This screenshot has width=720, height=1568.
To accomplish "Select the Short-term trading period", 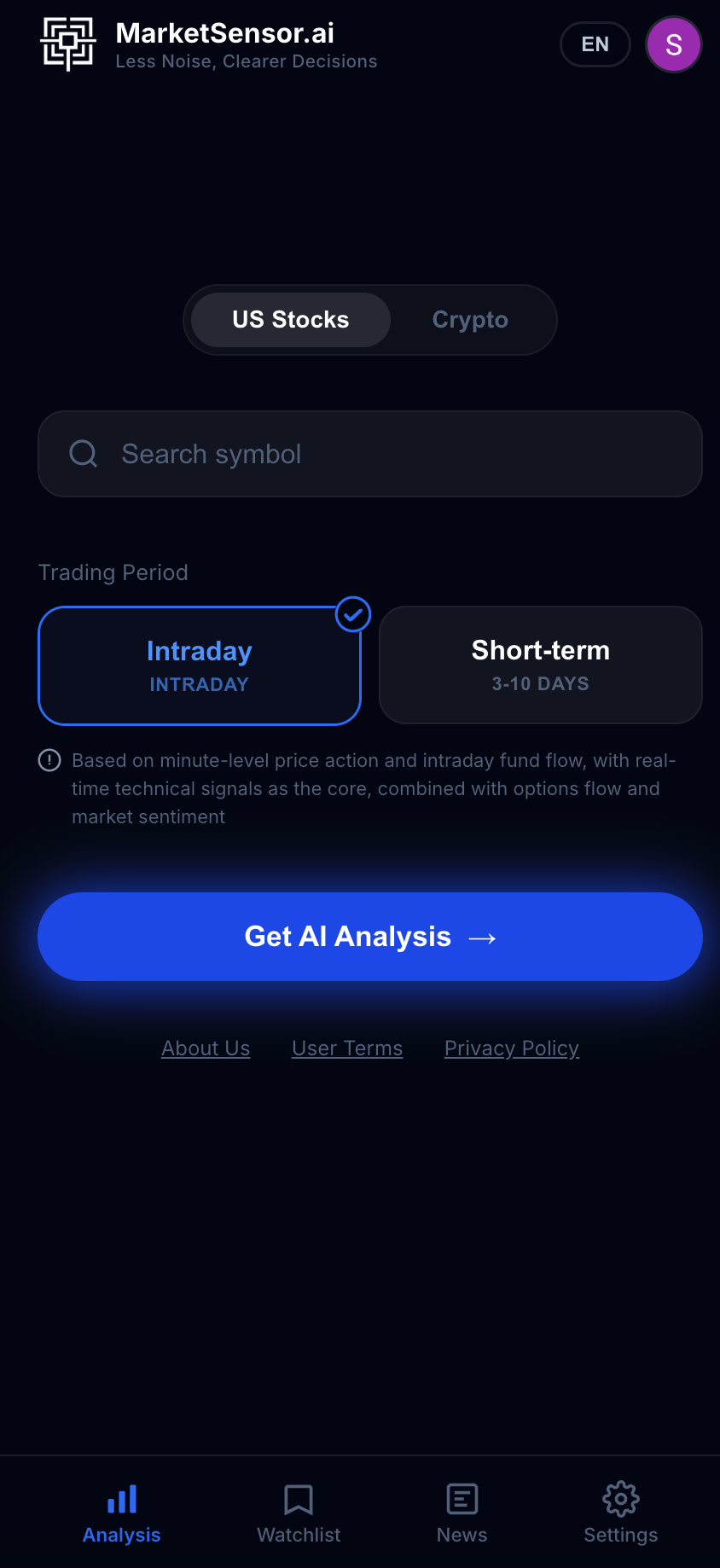I will [540, 665].
